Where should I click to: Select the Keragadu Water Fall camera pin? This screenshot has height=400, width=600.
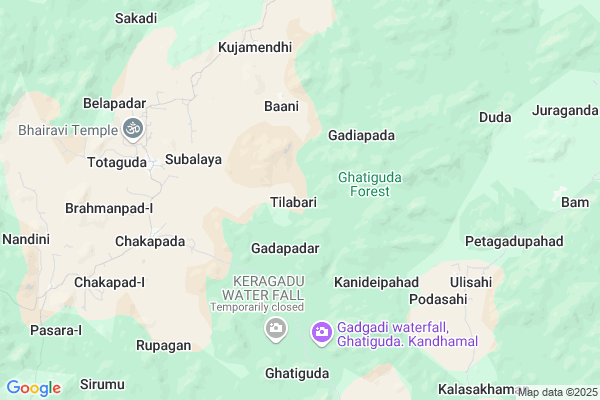274,329
